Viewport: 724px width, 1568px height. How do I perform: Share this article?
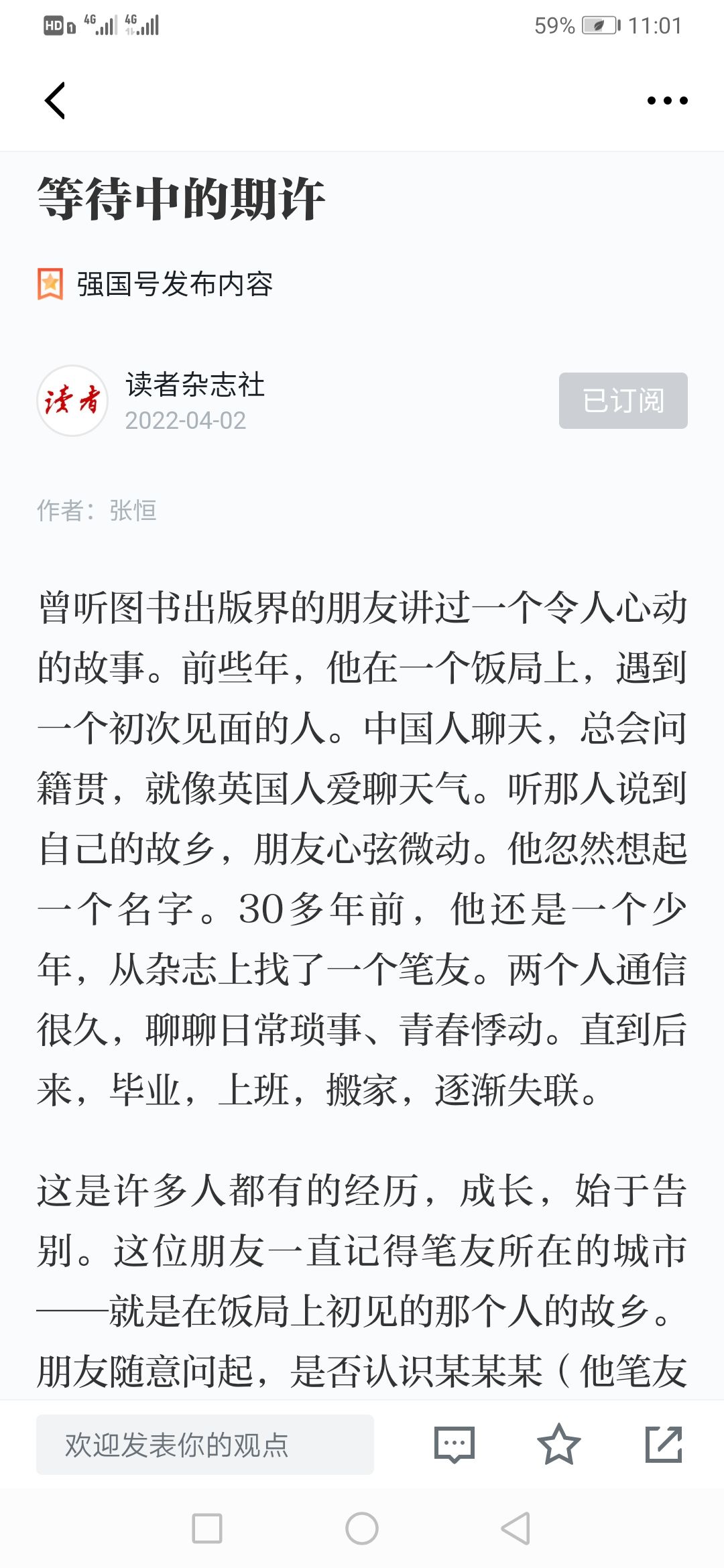point(664,1444)
